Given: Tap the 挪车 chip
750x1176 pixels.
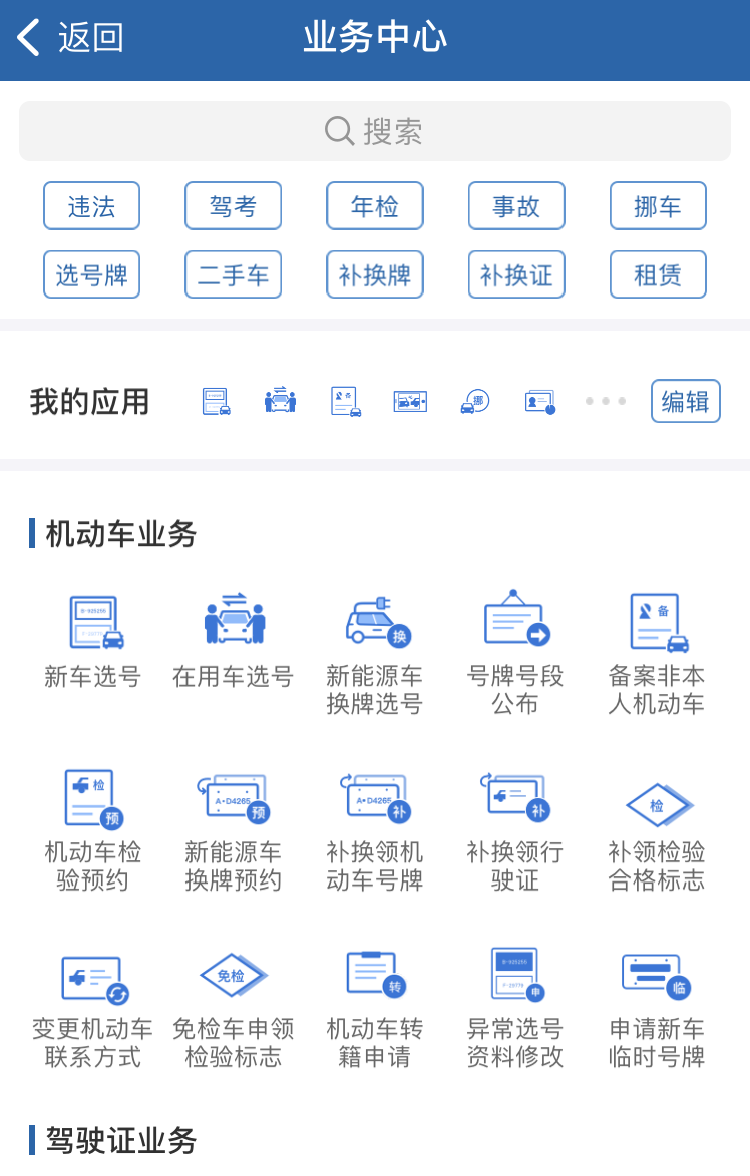Looking at the screenshot, I should 658,206.
